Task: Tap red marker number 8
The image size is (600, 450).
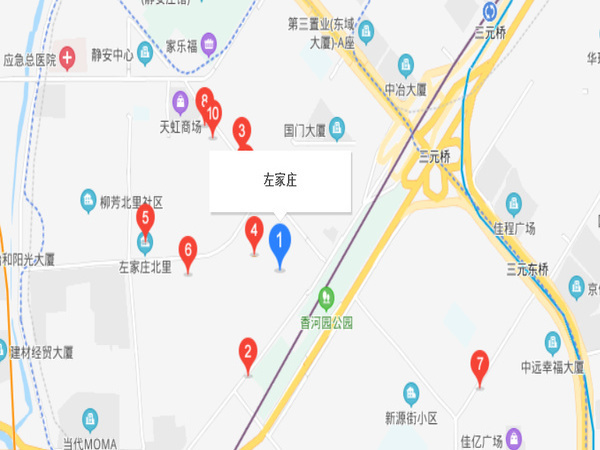Action: [203, 99]
